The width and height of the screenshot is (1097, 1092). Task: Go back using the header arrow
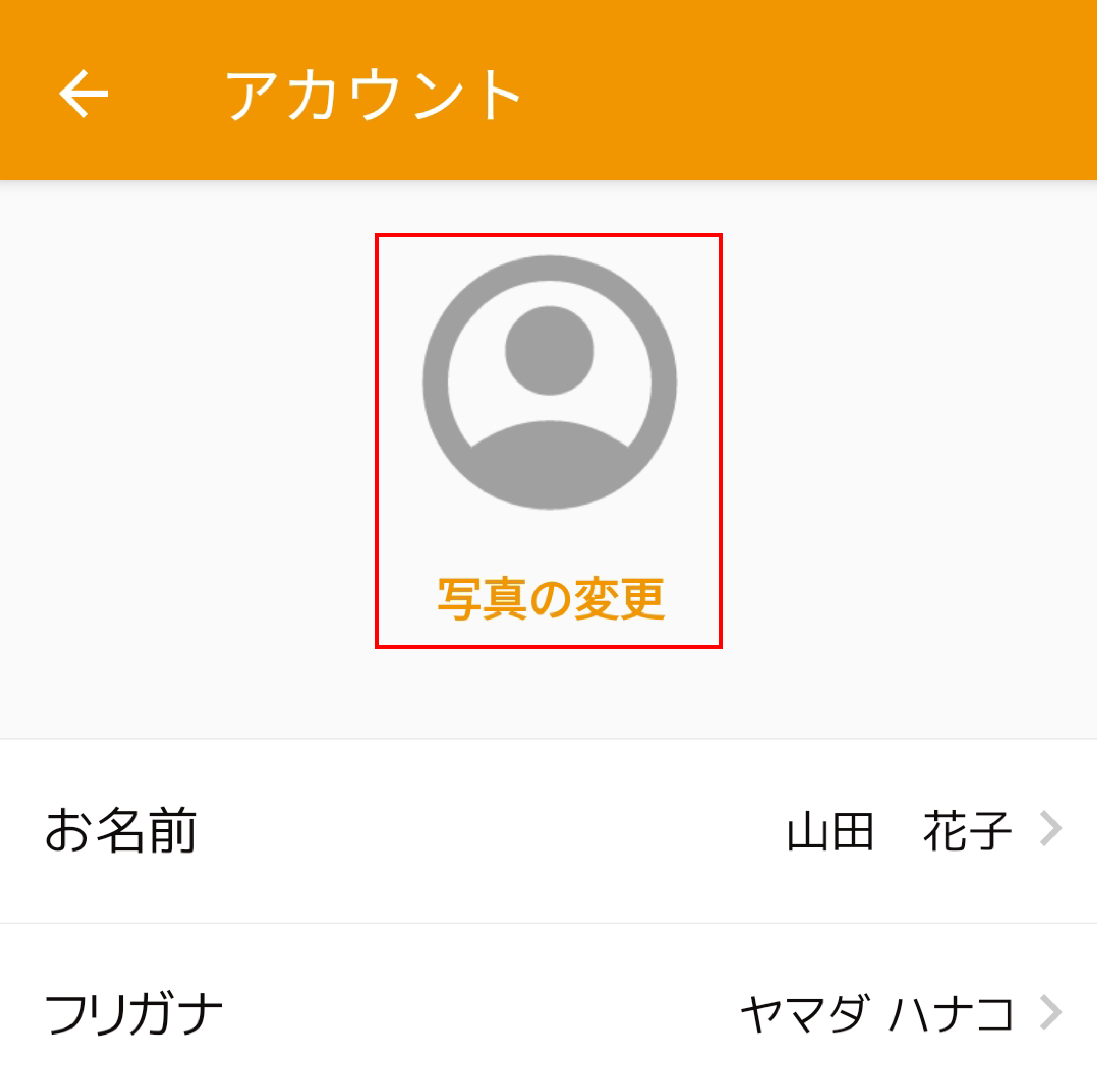click(84, 94)
